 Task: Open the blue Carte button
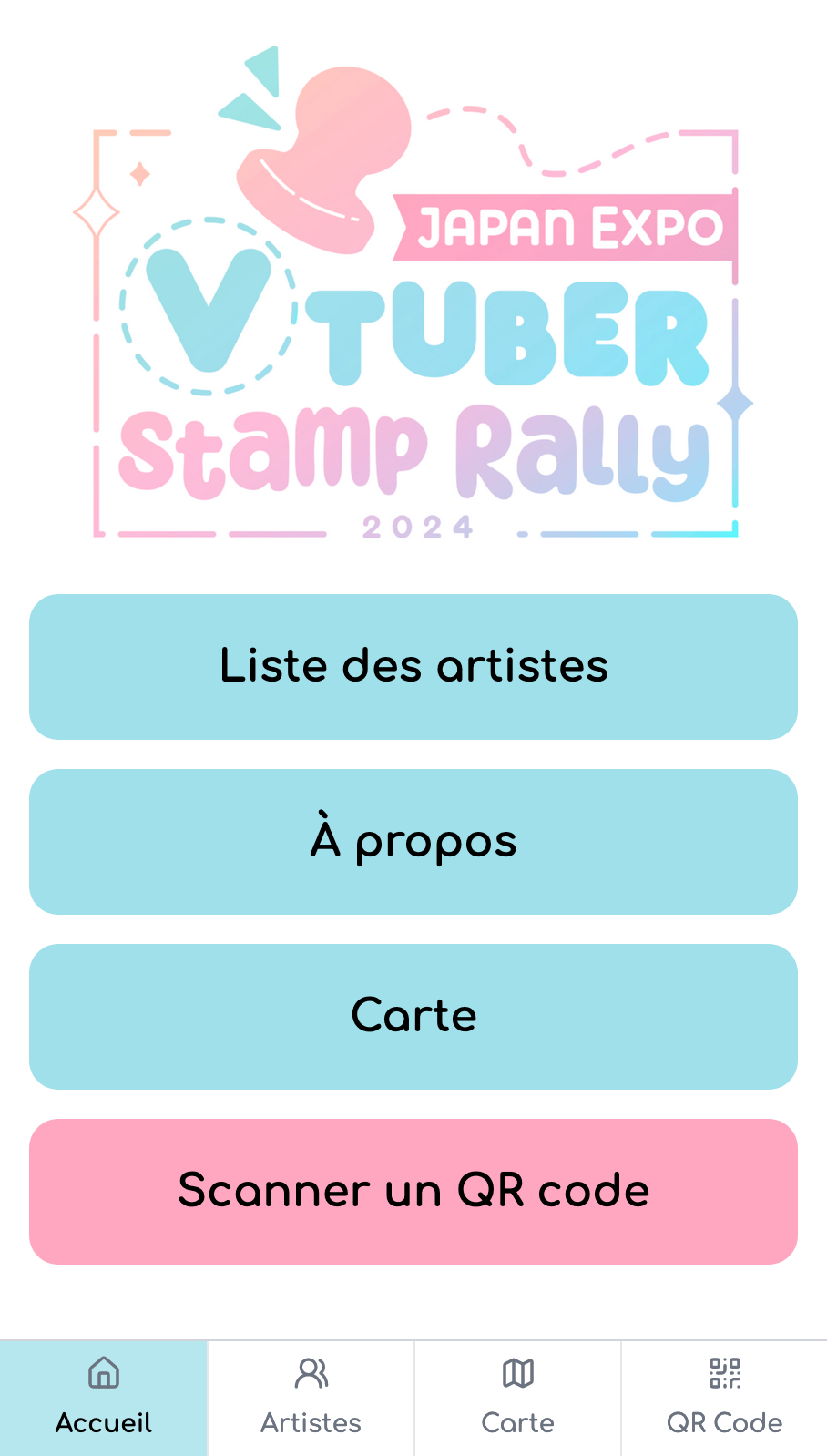coord(413,1016)
